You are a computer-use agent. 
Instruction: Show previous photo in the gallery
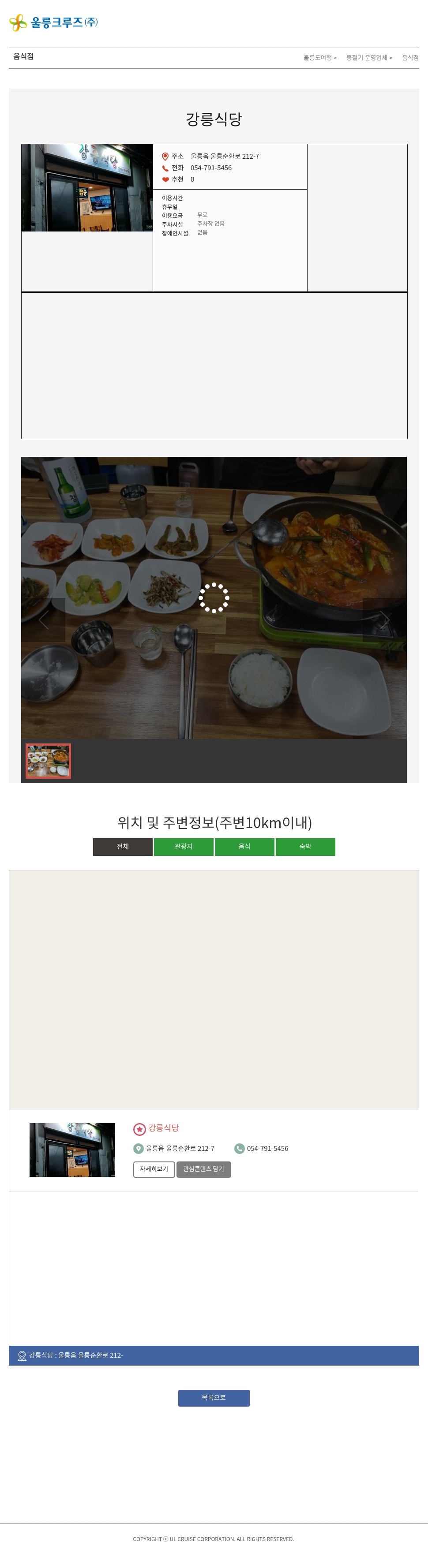[43, 620]
